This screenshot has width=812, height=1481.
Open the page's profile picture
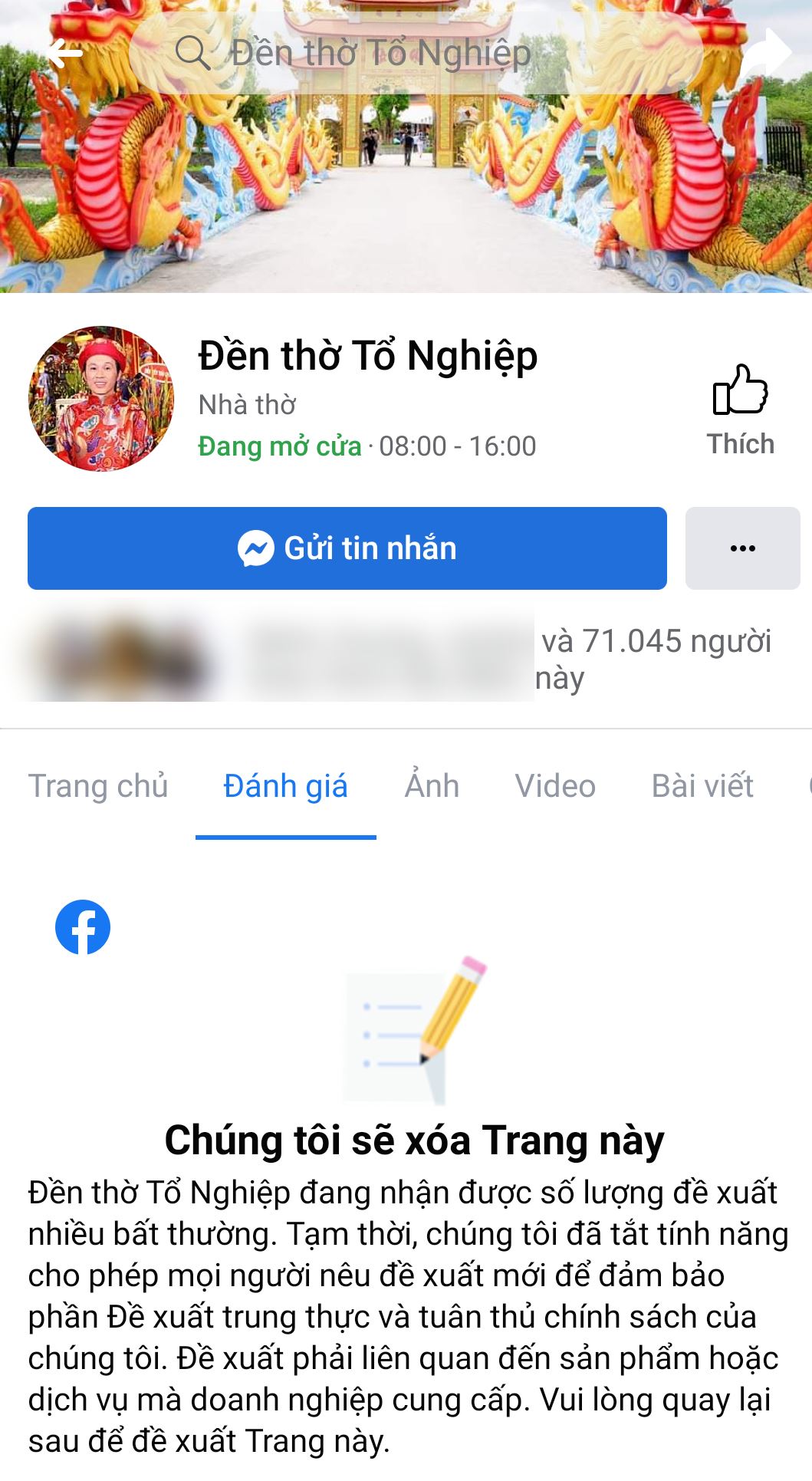click(101, 399)
